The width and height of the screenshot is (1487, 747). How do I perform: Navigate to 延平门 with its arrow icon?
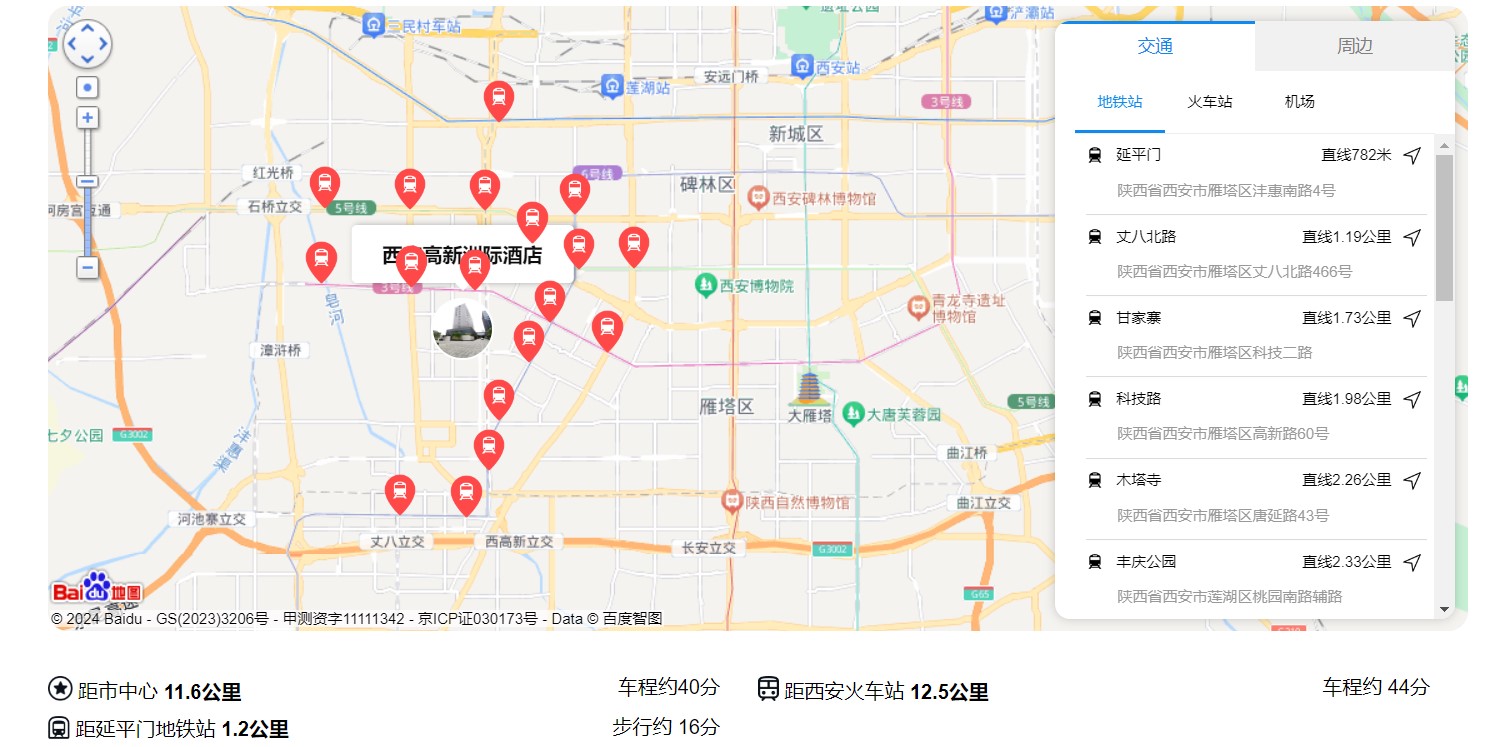pos(1412,156)
